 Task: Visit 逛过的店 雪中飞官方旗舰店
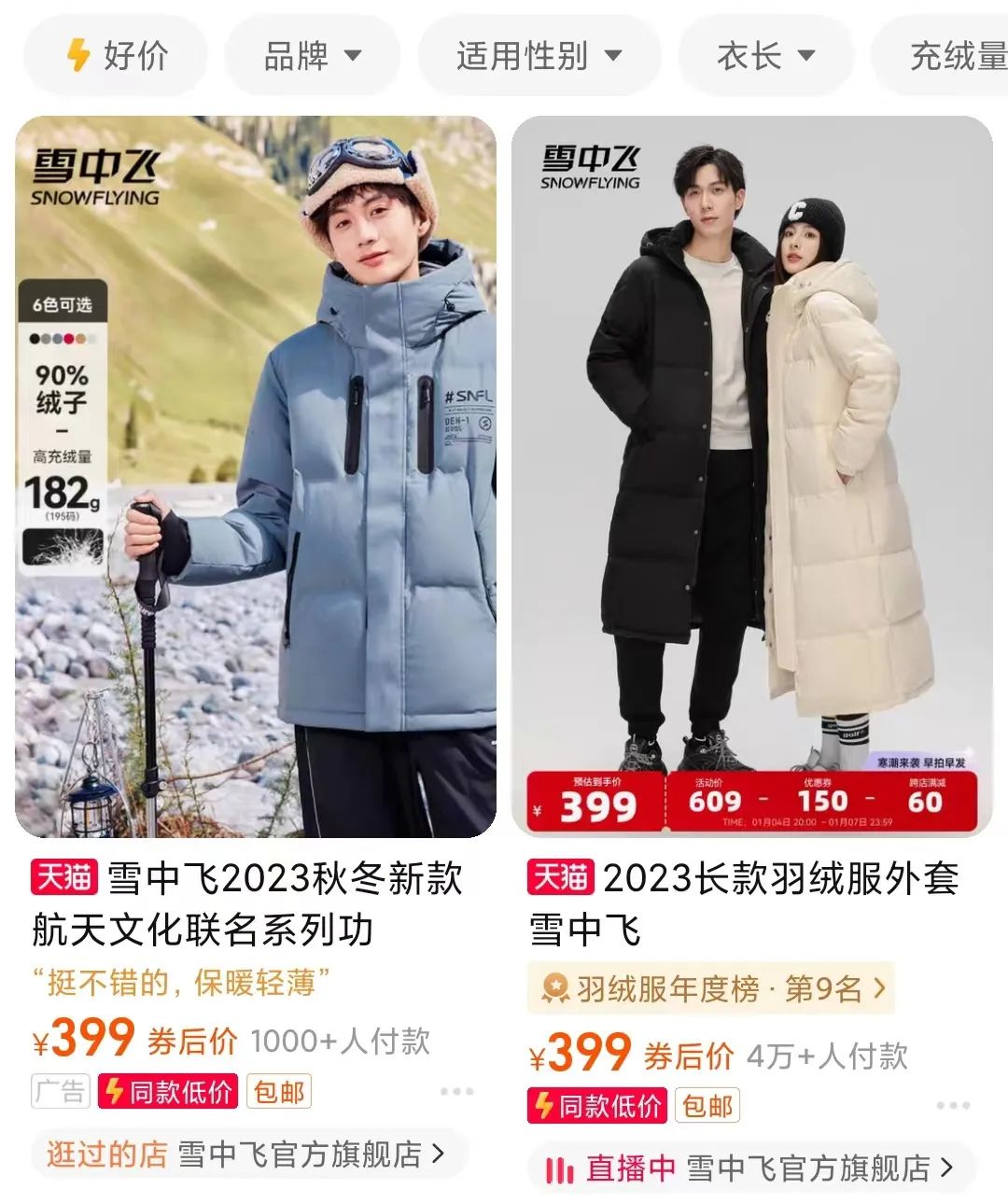245,1154
